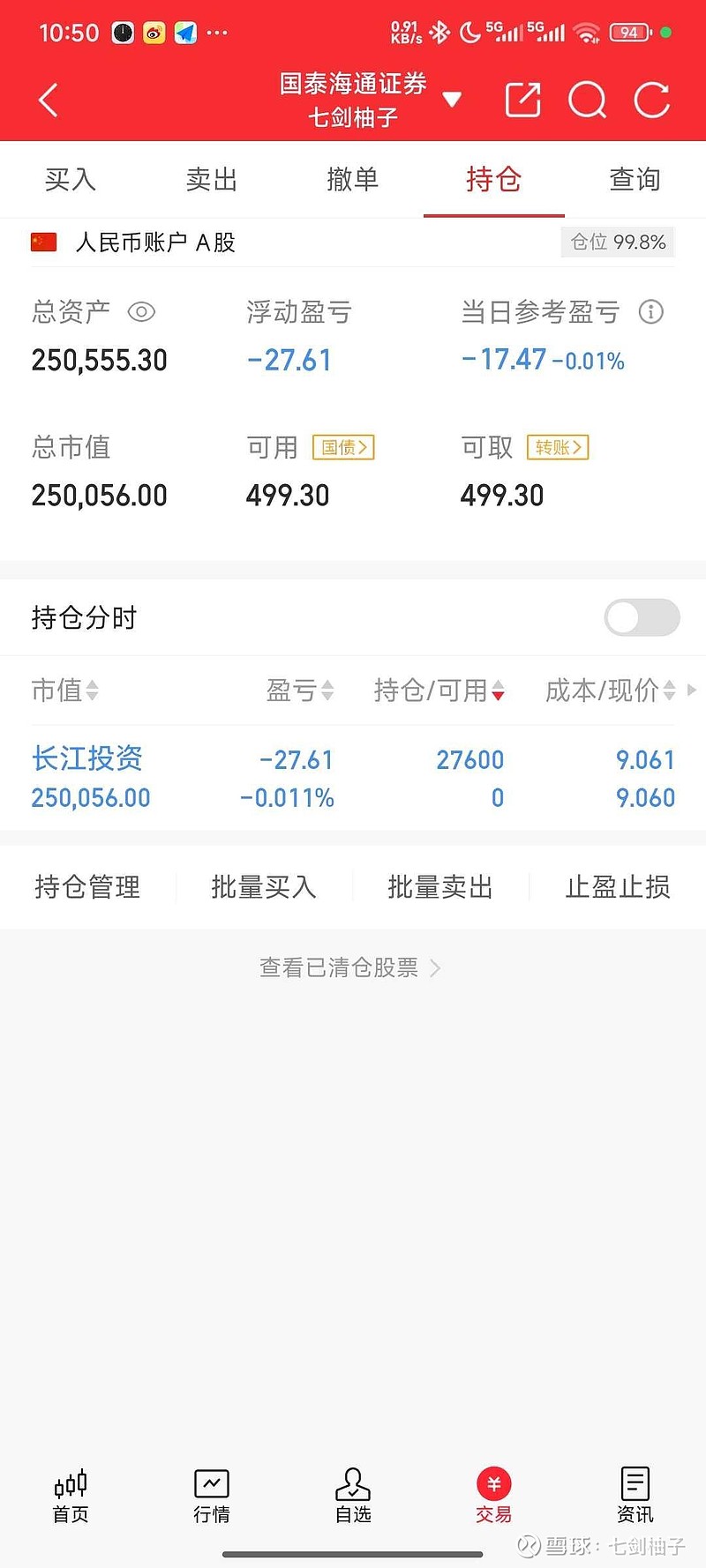Switch to the 买入 tab
This screenshot has width=706, height=1568.
coord(71,180)
